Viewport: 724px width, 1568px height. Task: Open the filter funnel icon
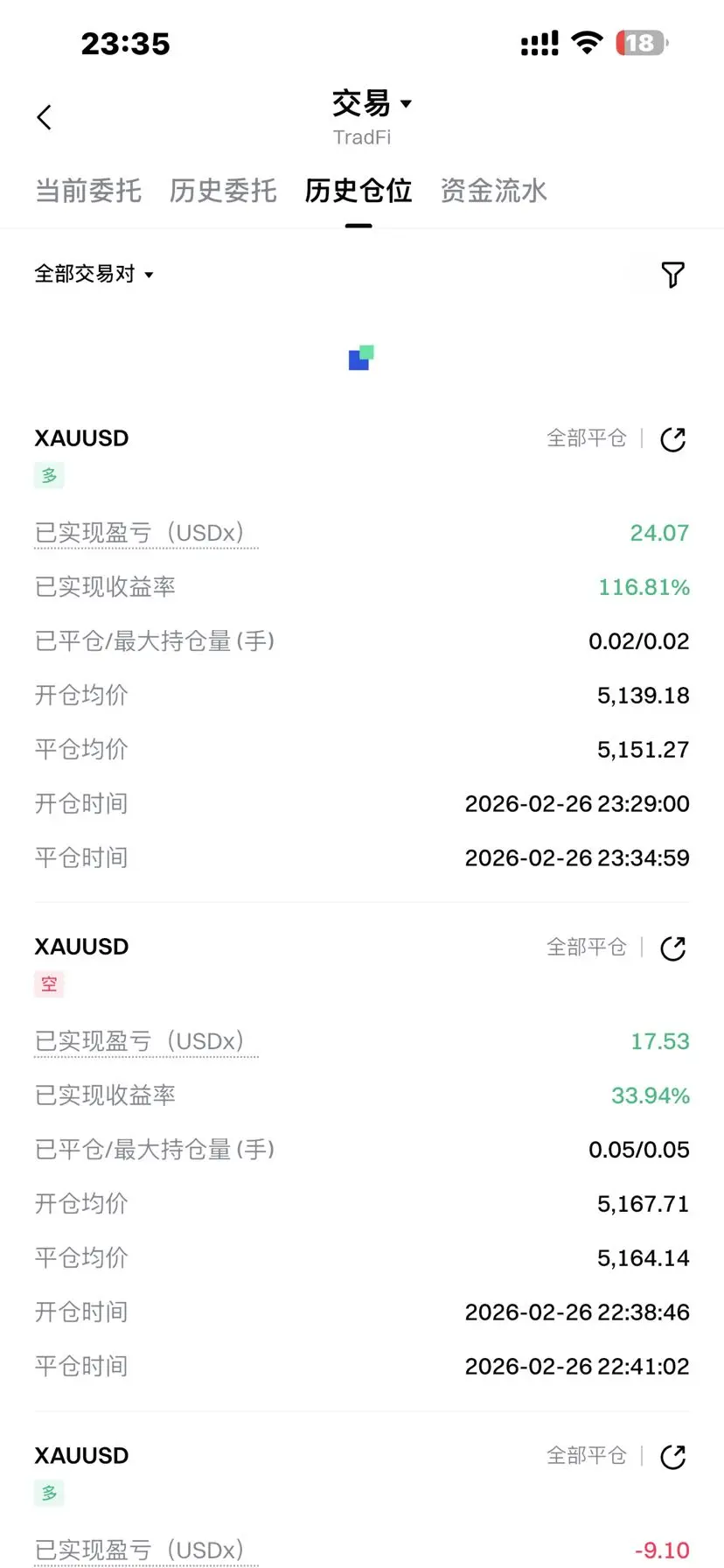(672, 275)
